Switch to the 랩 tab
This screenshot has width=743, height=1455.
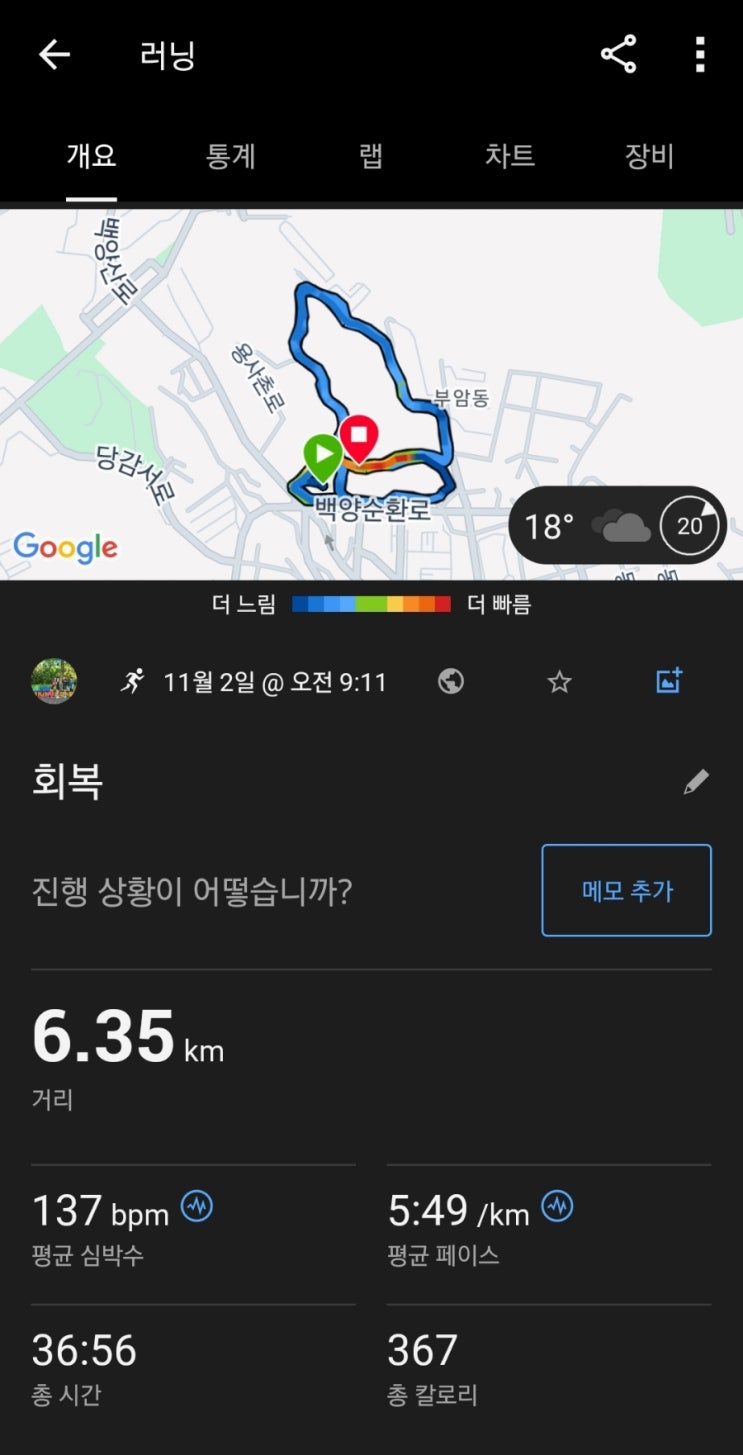tap(371, 156)
